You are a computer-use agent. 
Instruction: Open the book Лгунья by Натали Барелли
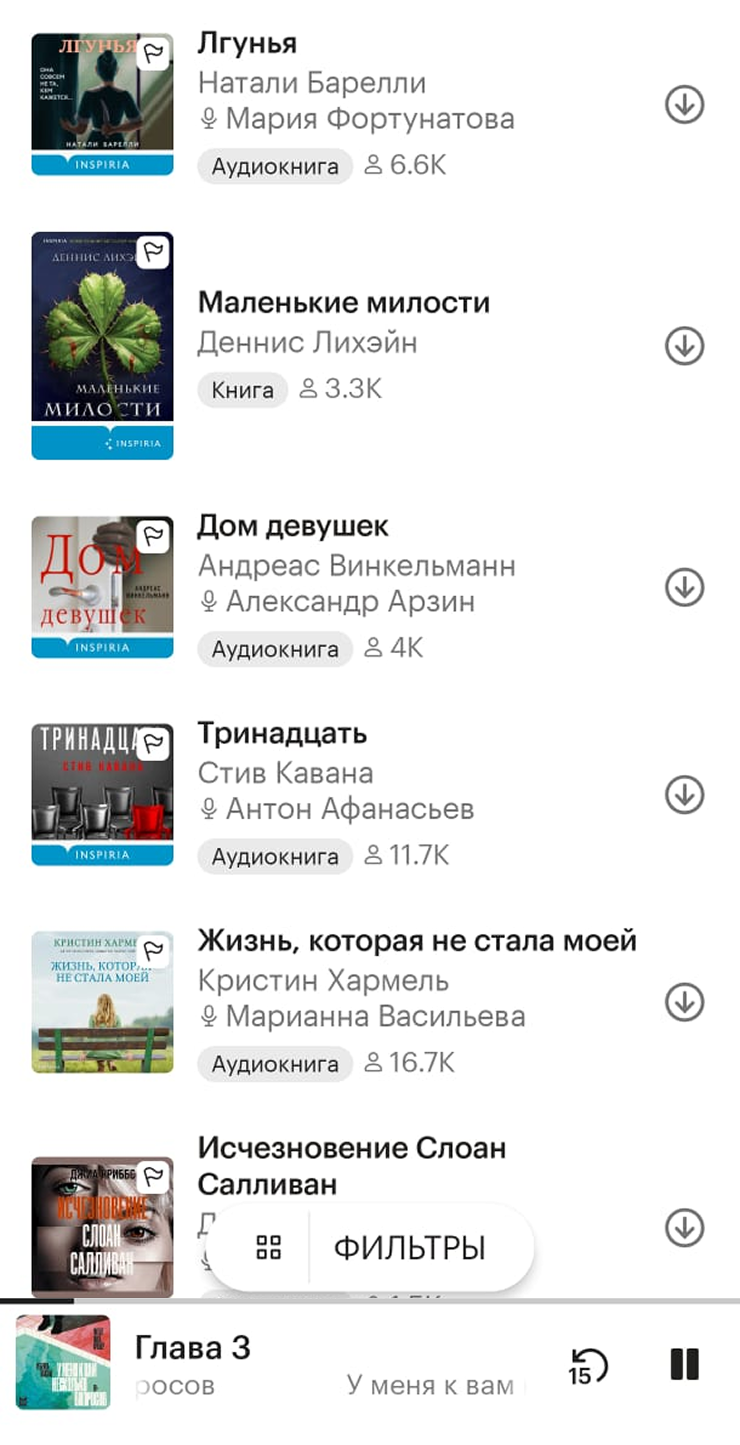click(247, 44)
